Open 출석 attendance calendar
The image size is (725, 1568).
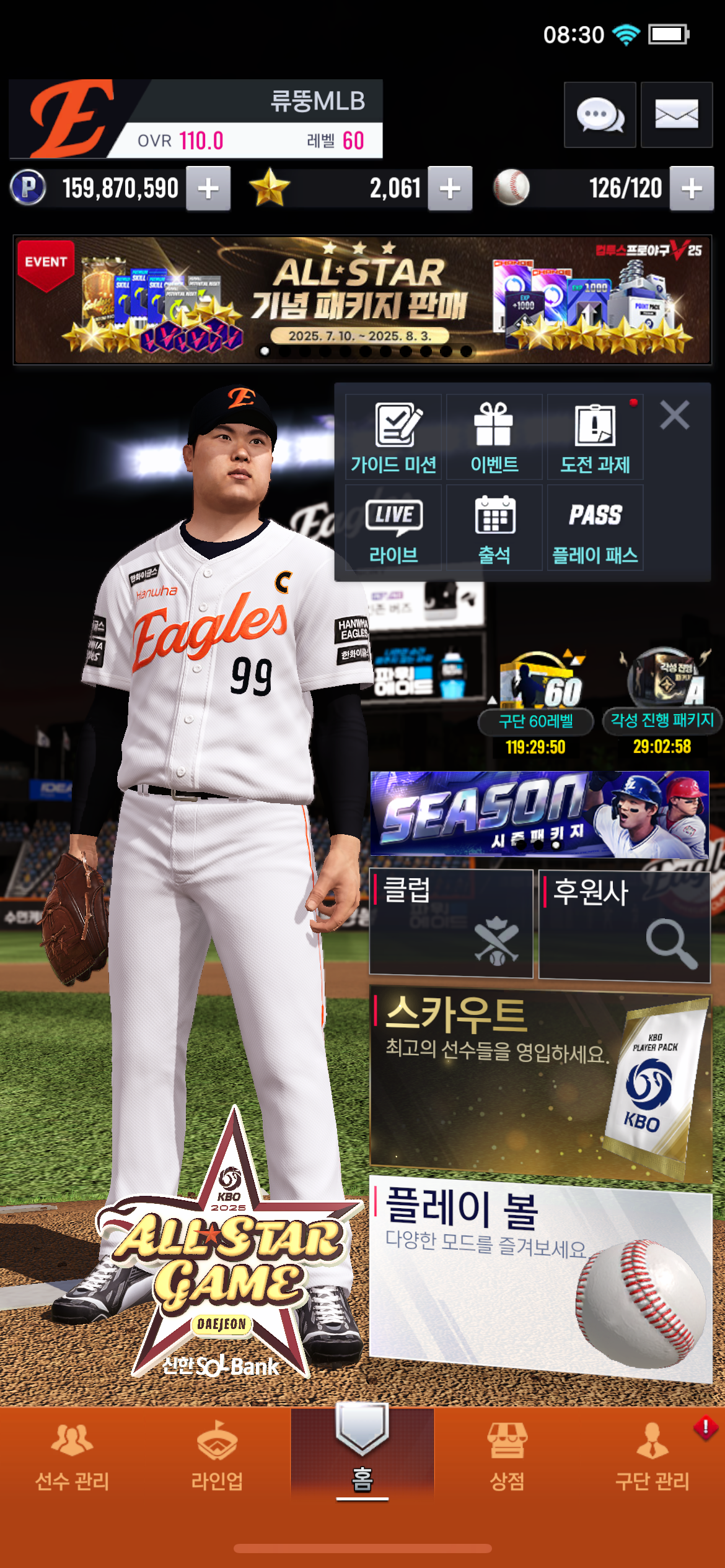(x=494, y=528)
